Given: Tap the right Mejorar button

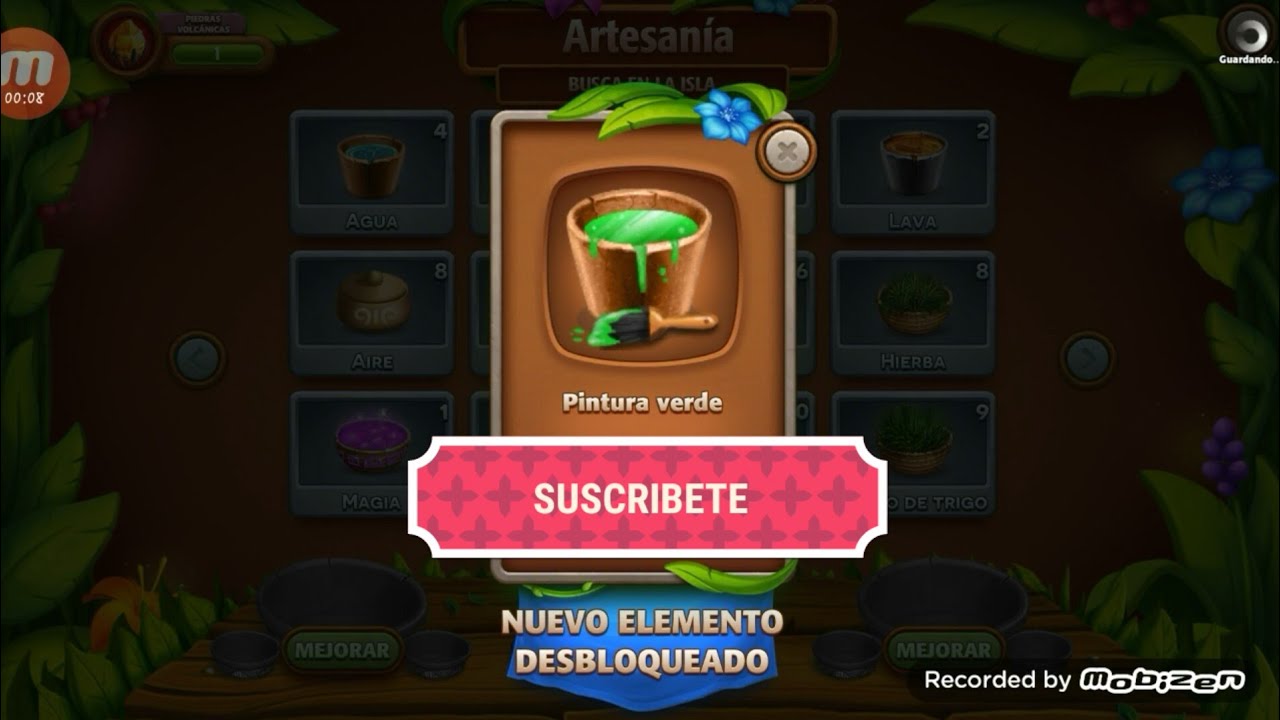Looking at the screenshot, I should point(944,651).
